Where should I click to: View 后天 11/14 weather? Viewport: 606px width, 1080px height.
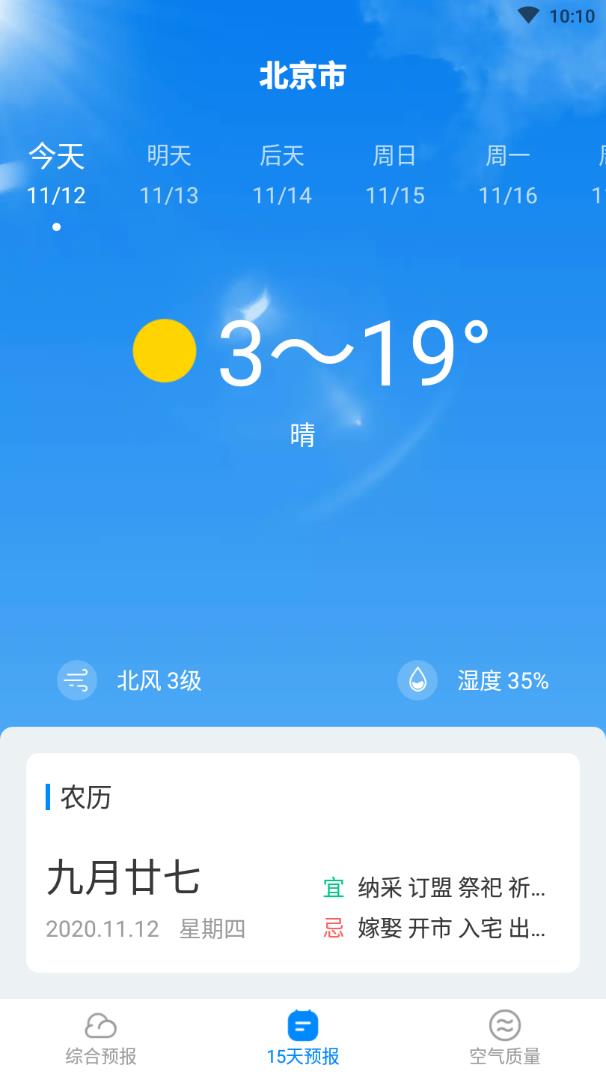tap(282, 175)
